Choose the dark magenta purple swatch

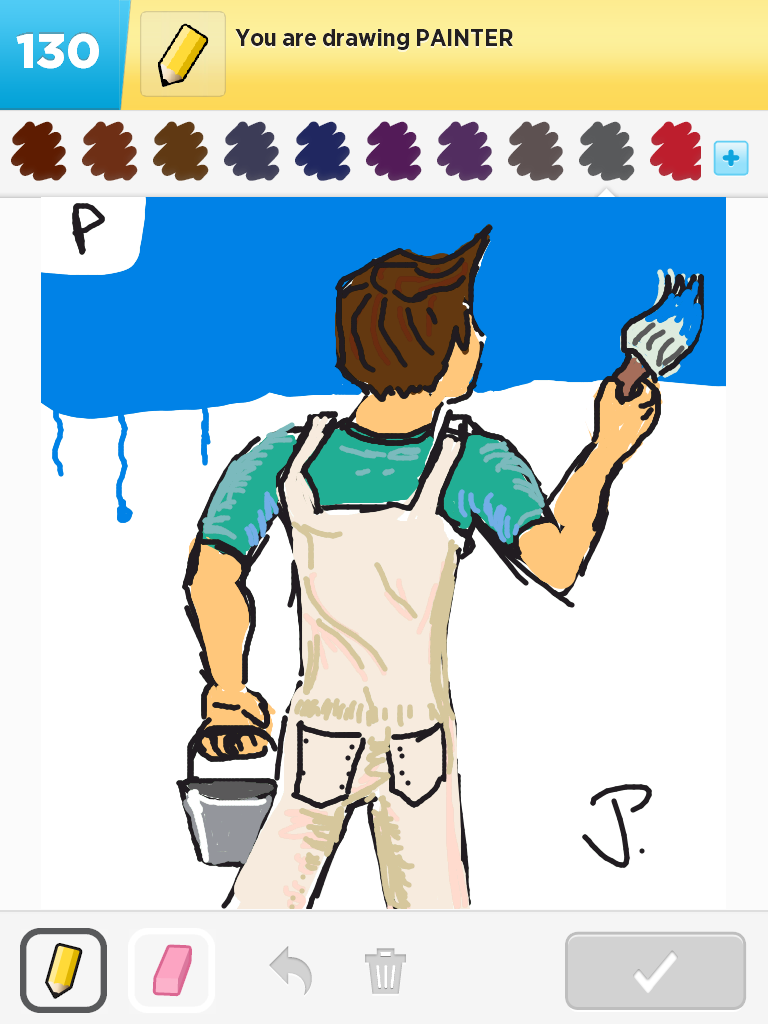(x=393, y=151)
